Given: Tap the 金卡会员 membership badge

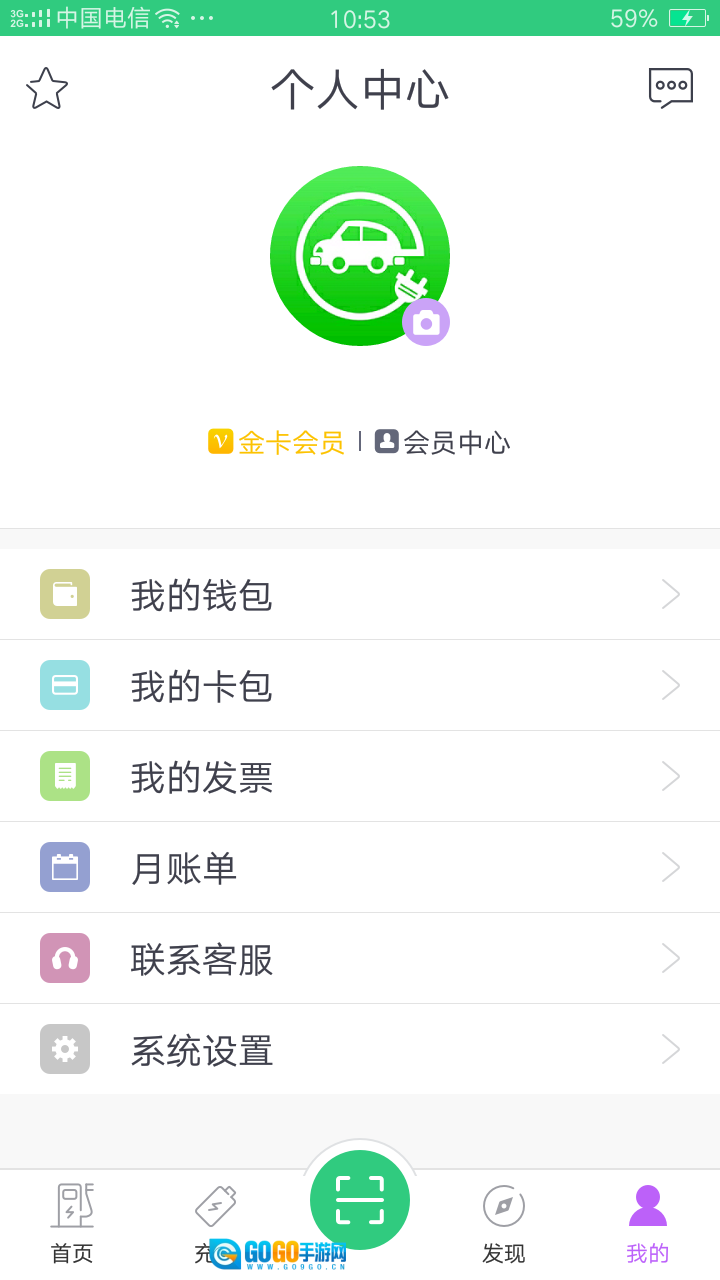Looking at the screenshot, I should point(277,441).
